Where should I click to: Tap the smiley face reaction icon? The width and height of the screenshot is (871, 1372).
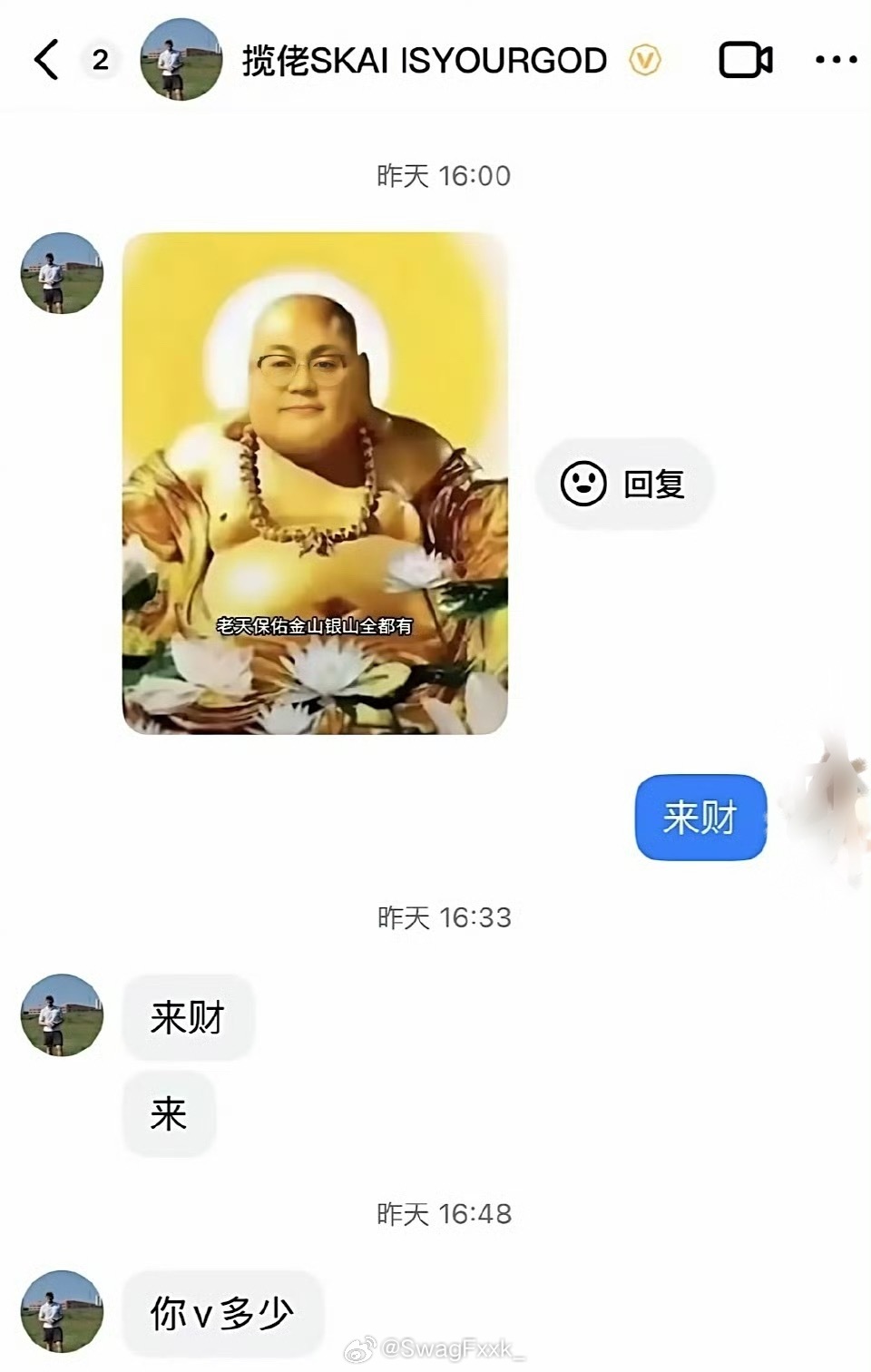tap(583, 483)
